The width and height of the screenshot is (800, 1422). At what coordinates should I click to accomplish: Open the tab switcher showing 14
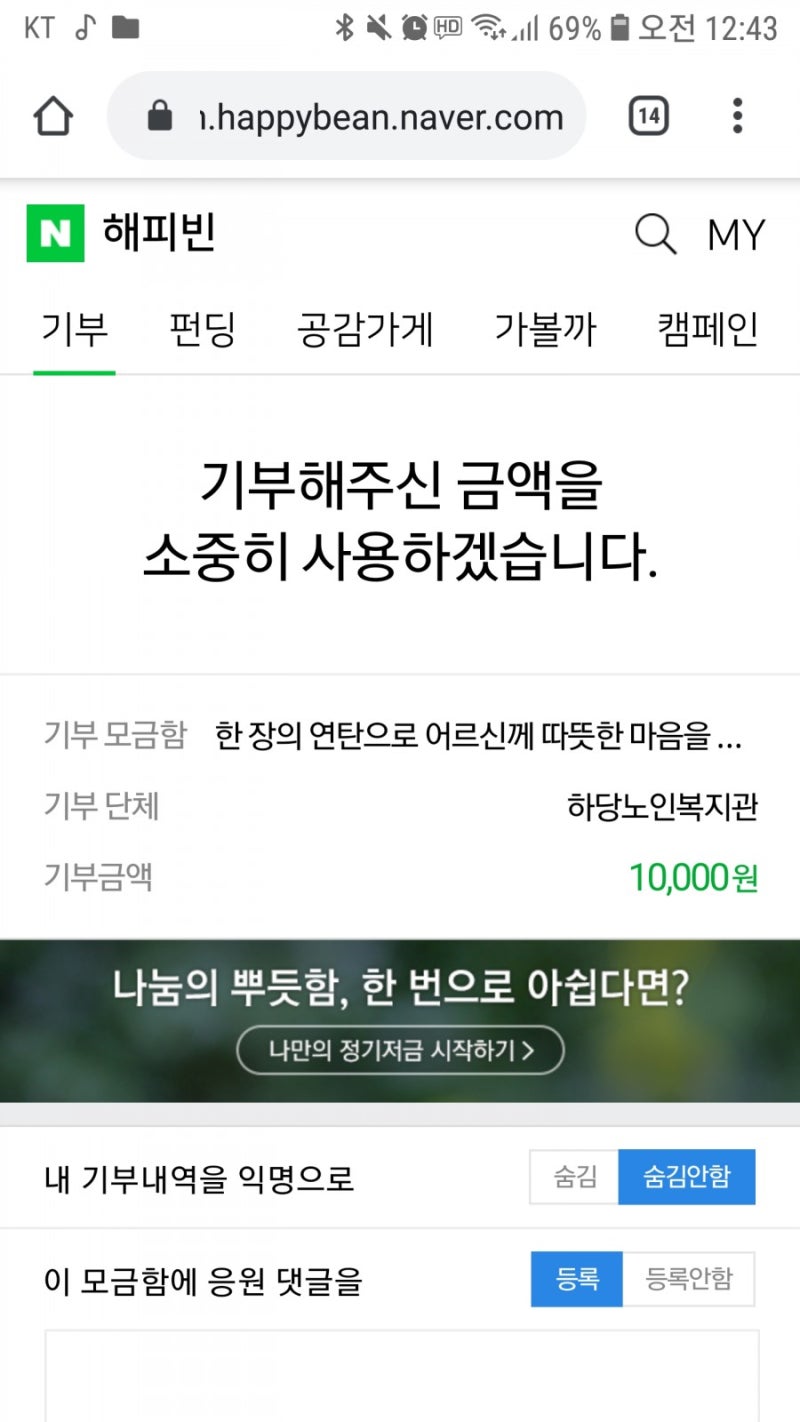[649, 117]
